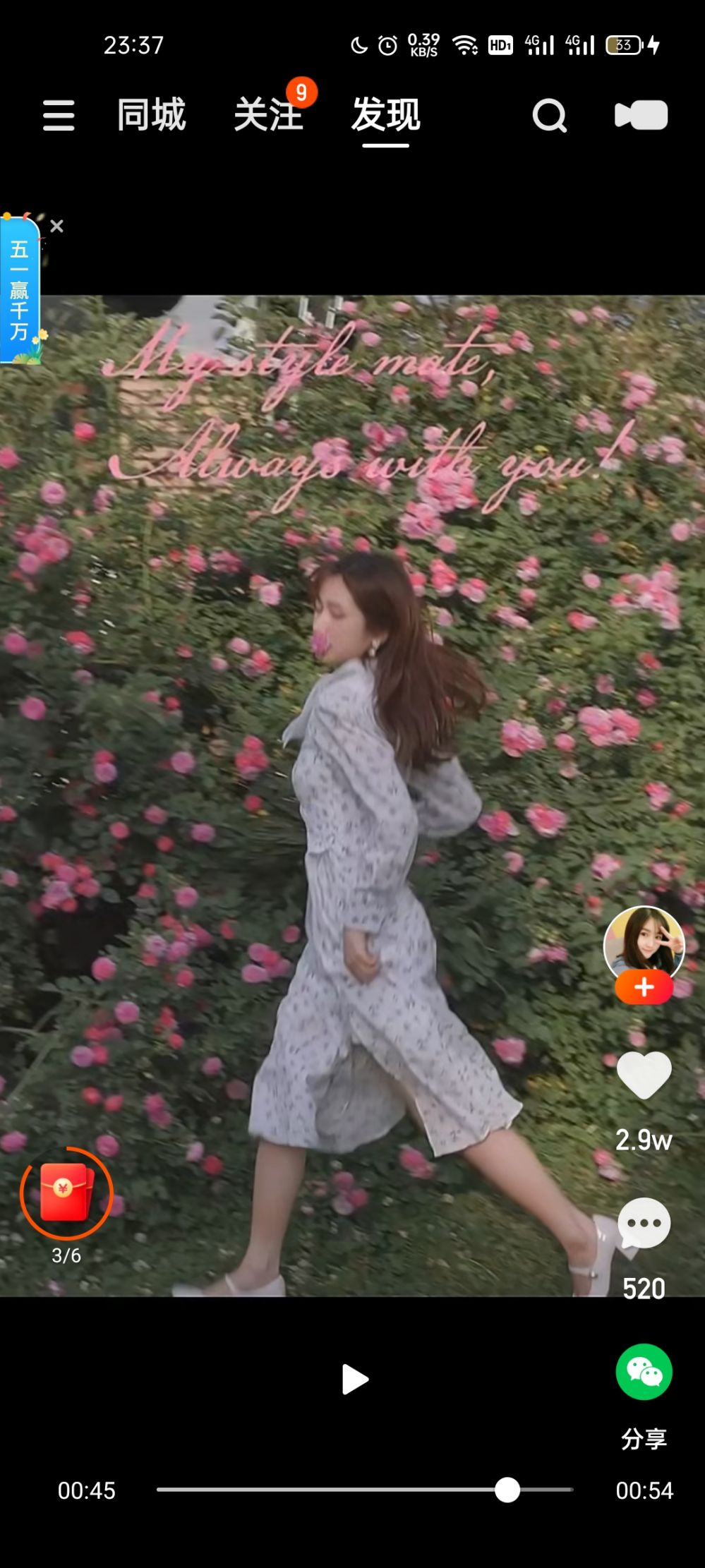Open the creator's profile avatar
The image size is (705, 1568).
644,943
